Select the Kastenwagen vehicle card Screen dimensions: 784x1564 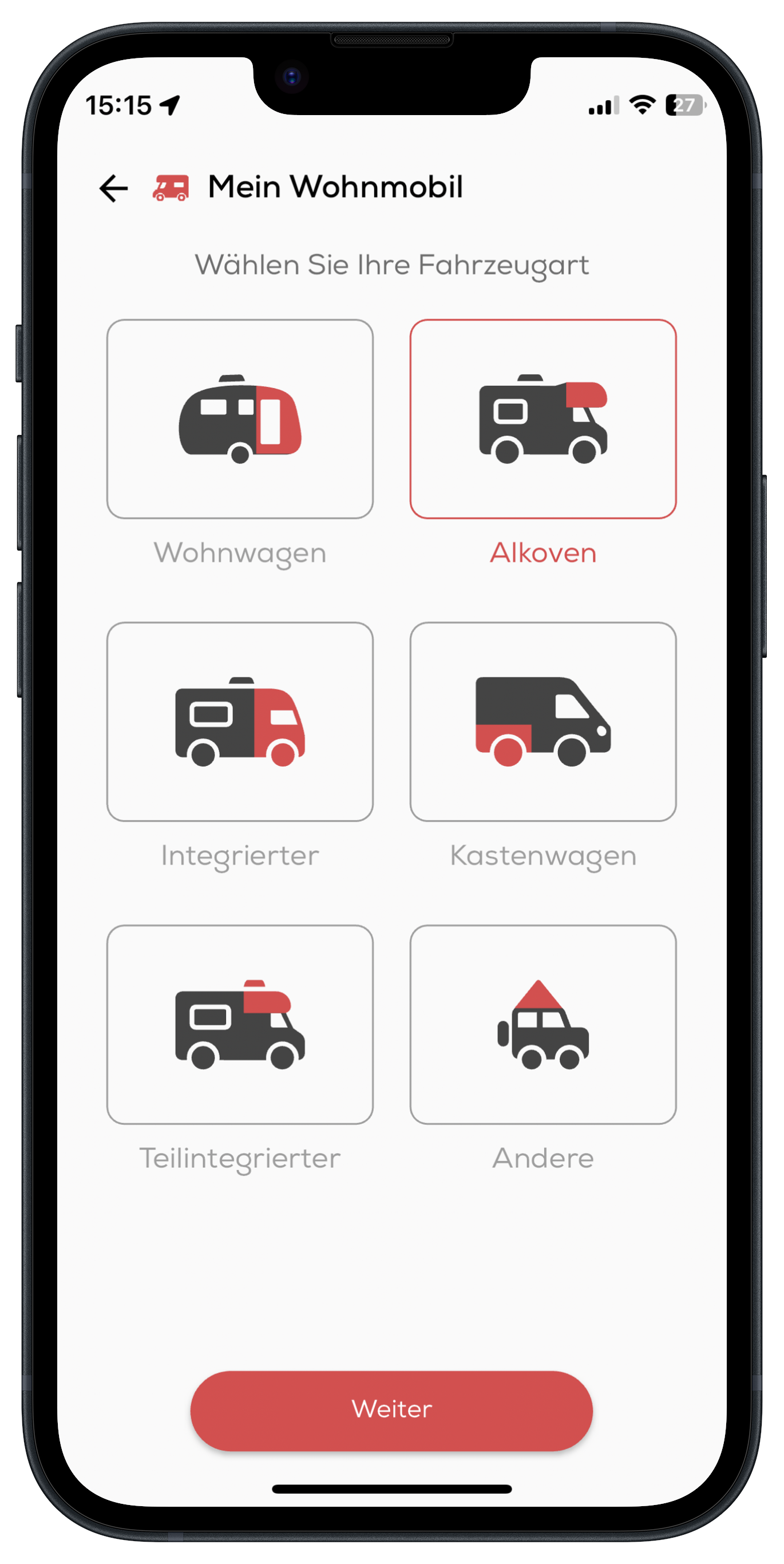(543, 721)
